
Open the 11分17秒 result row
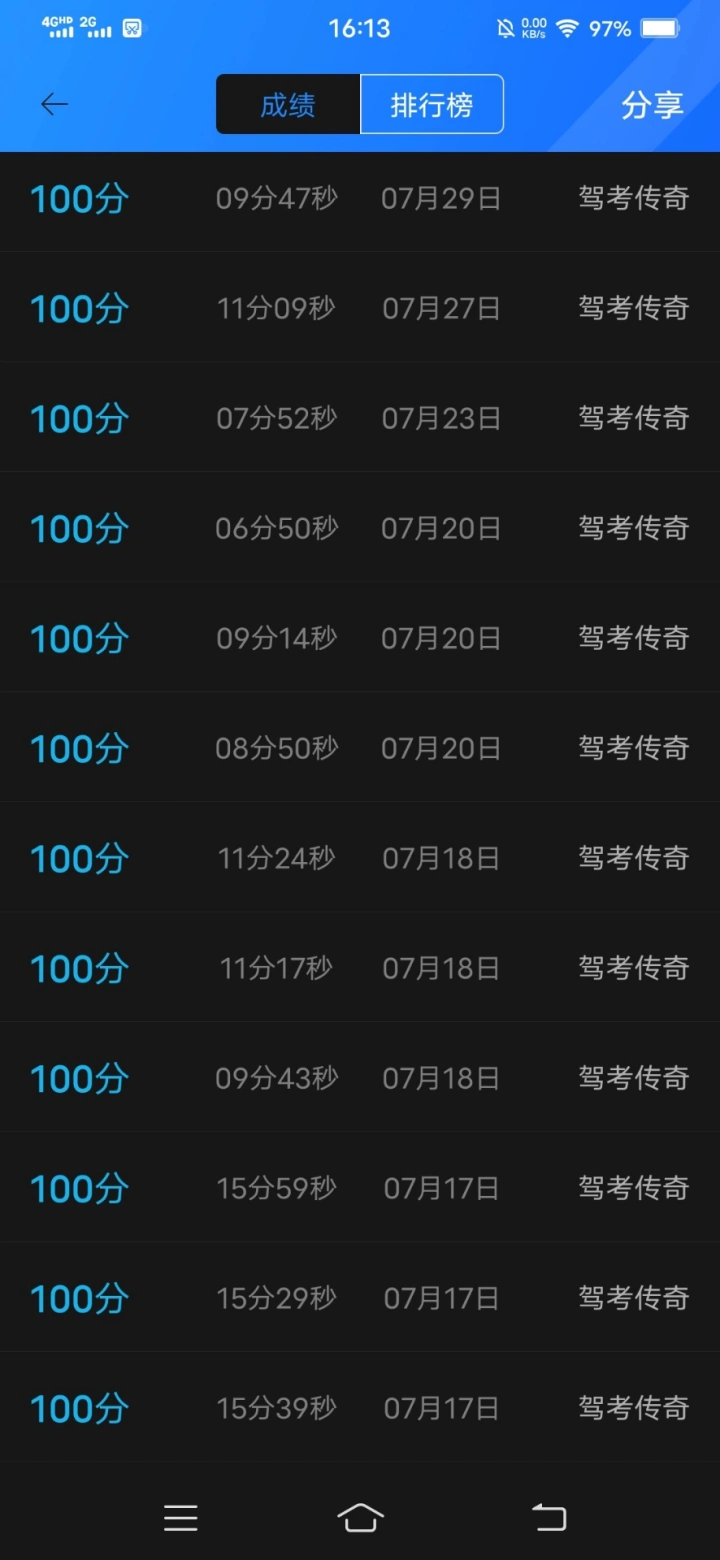(360, 967)
